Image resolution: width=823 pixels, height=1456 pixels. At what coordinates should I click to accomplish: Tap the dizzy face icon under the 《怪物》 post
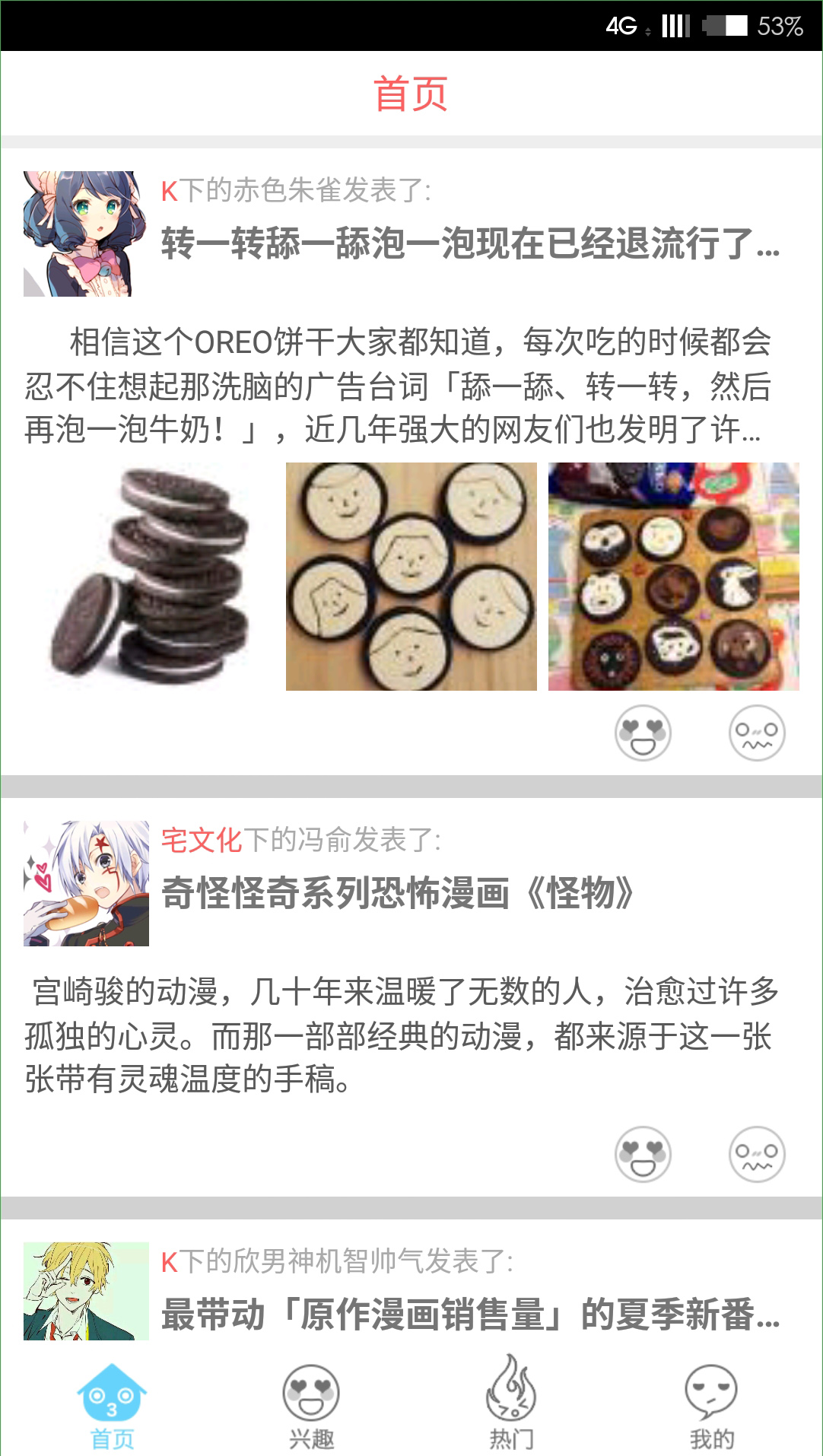tap(757, 1154)
